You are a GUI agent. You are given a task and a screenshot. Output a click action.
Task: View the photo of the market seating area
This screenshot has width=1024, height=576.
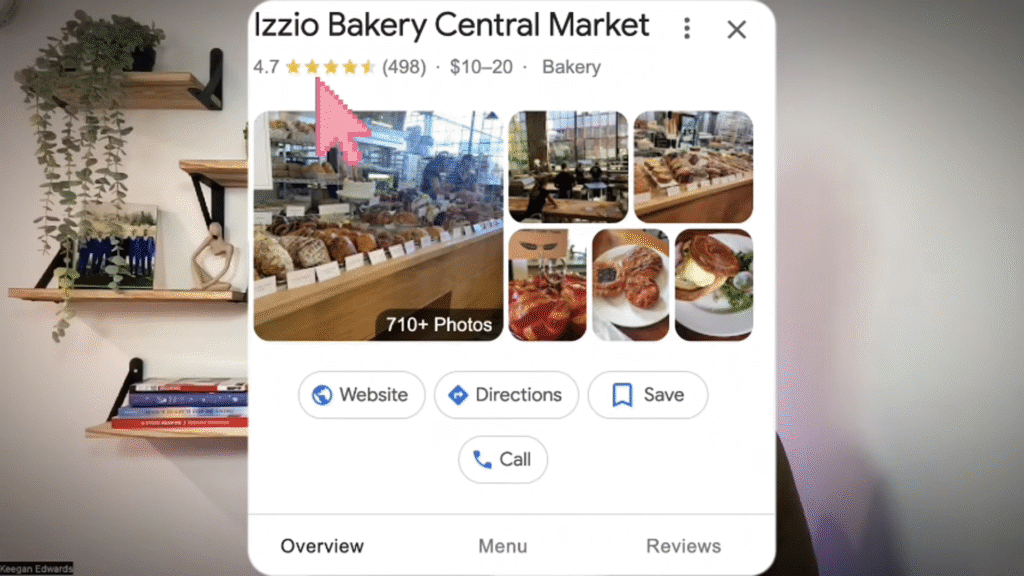point(568,166)
